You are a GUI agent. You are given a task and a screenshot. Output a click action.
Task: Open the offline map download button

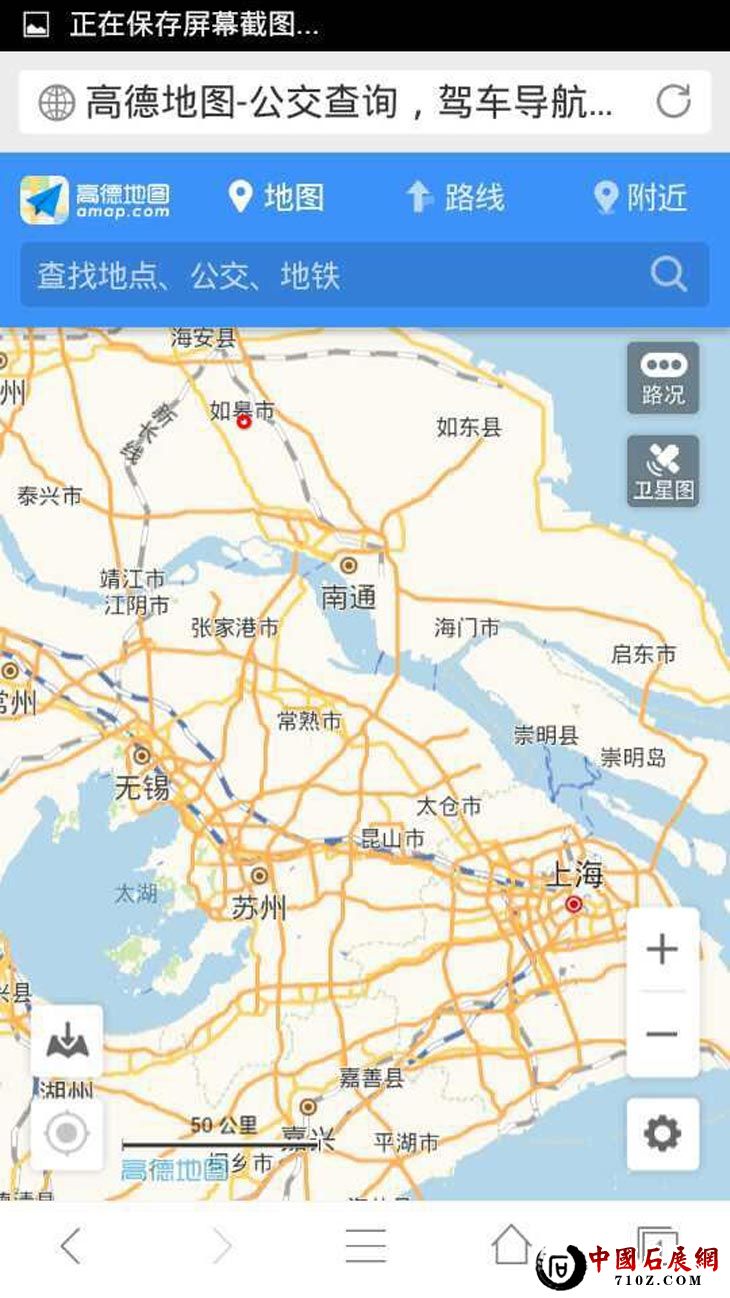(x=67, y=1042)
